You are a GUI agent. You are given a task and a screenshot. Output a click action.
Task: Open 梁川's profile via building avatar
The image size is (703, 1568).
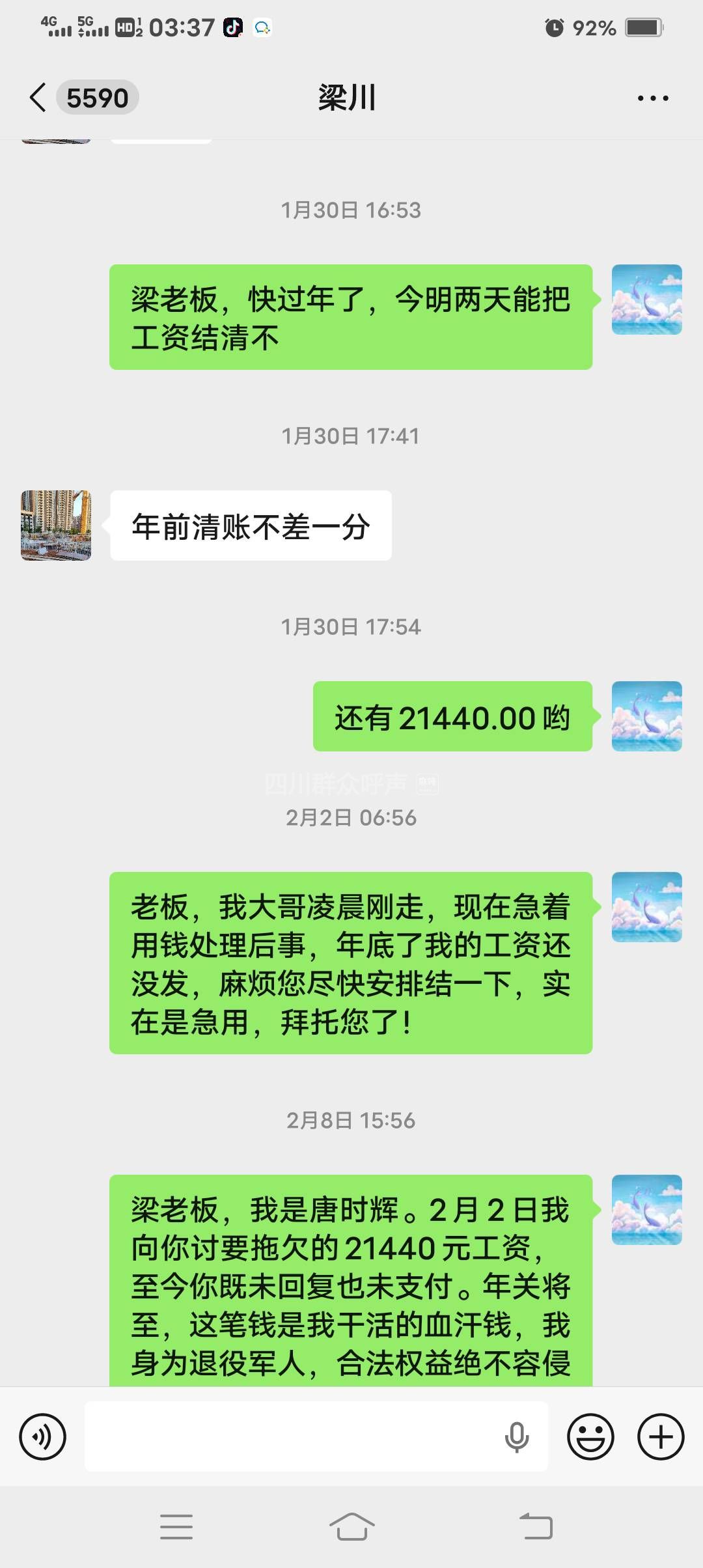tap(56, 525)
